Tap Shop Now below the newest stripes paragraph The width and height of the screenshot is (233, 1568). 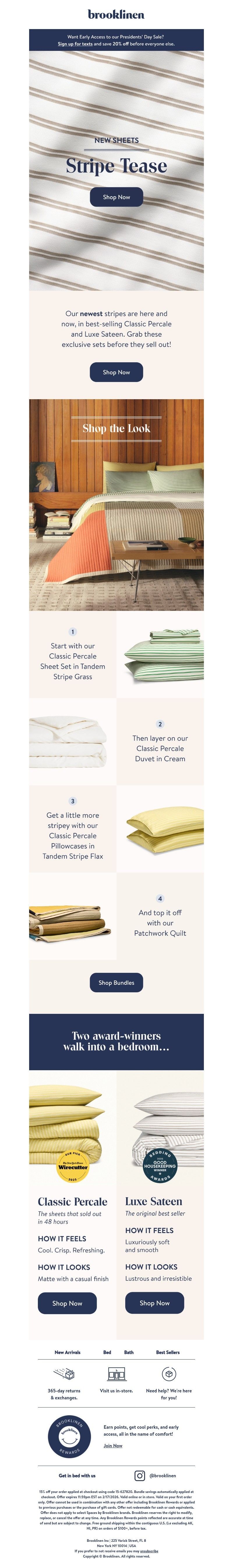pos(116,372)
